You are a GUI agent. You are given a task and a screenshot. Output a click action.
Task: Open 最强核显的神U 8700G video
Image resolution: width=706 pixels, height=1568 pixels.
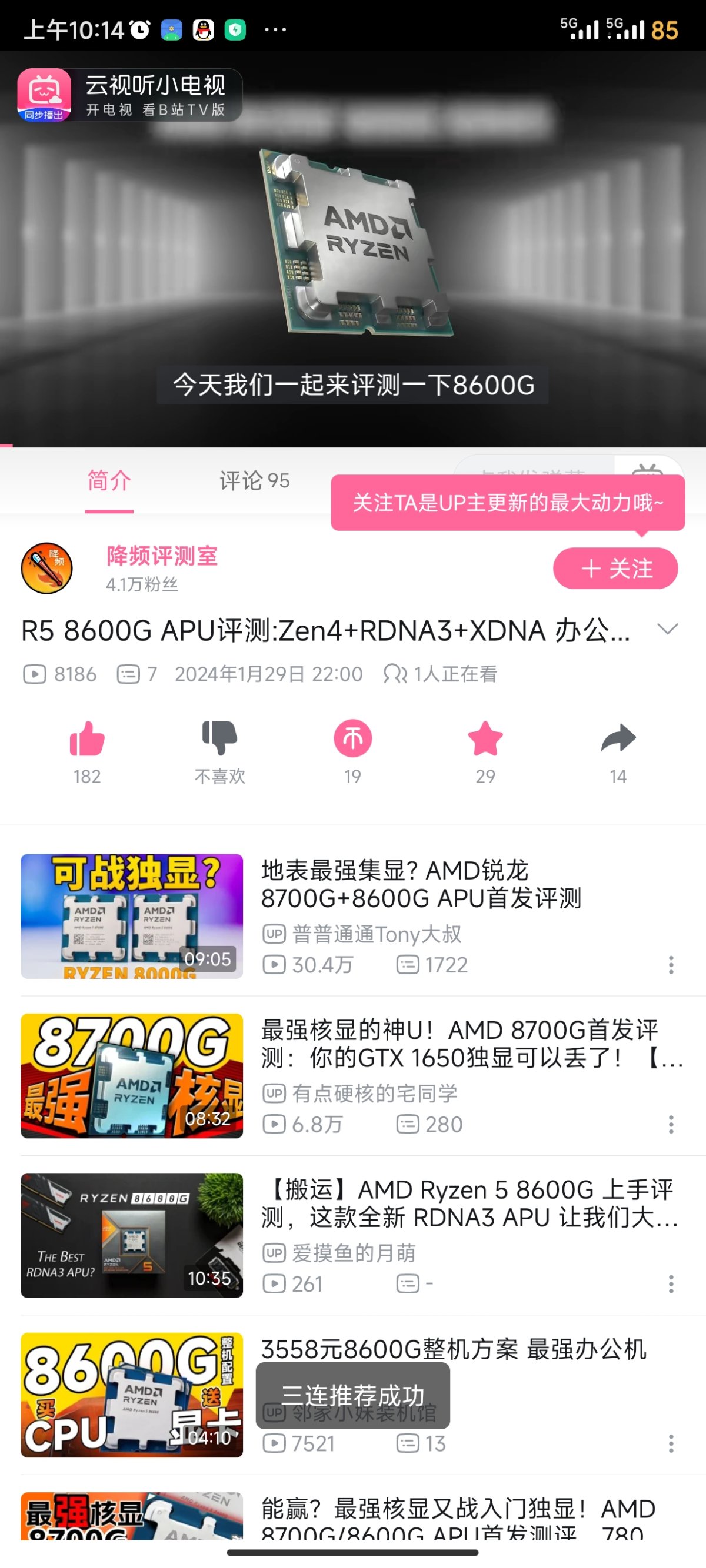352,1075
